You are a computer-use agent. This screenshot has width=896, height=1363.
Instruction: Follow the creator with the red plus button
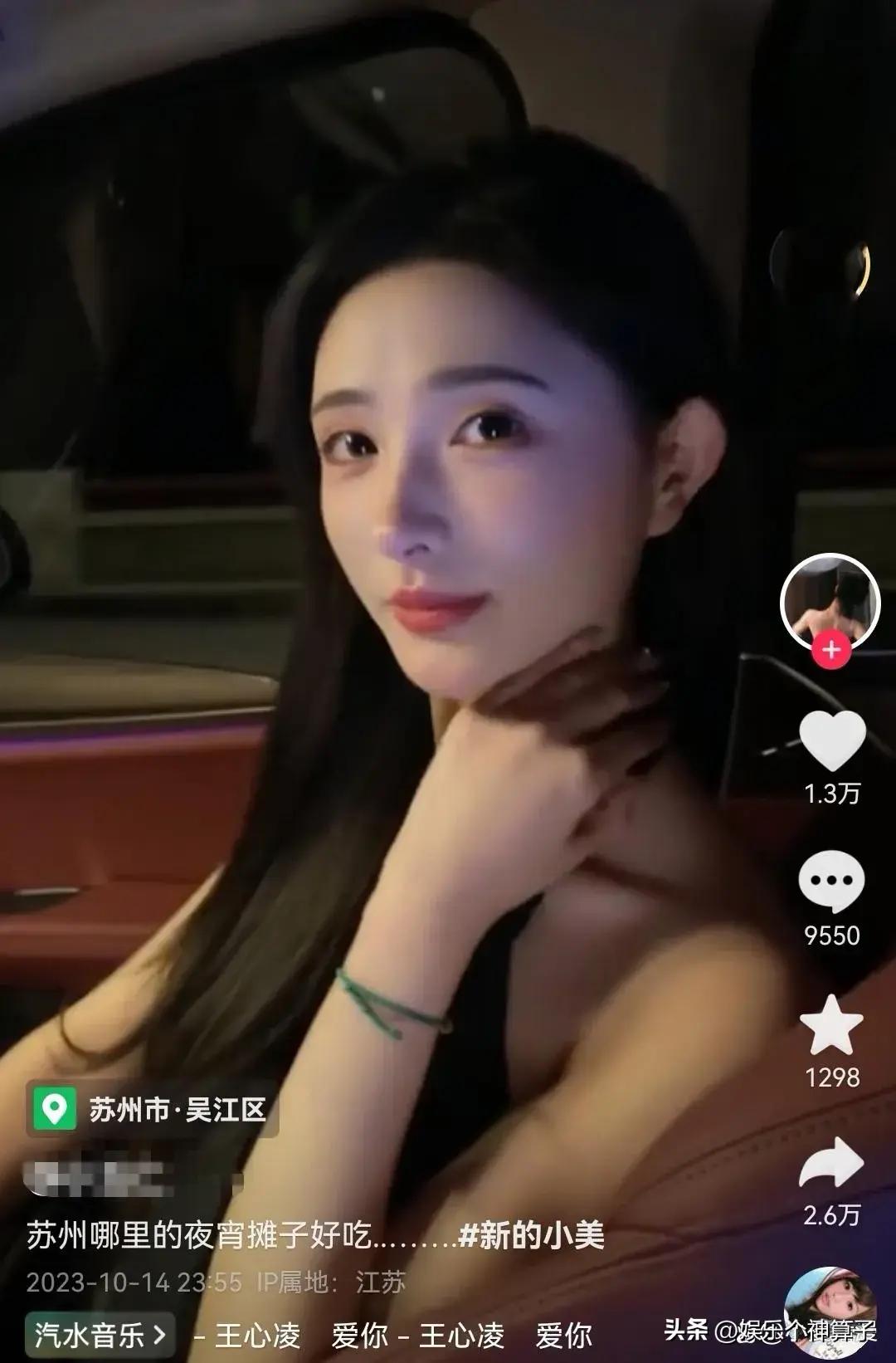(832, 650)
